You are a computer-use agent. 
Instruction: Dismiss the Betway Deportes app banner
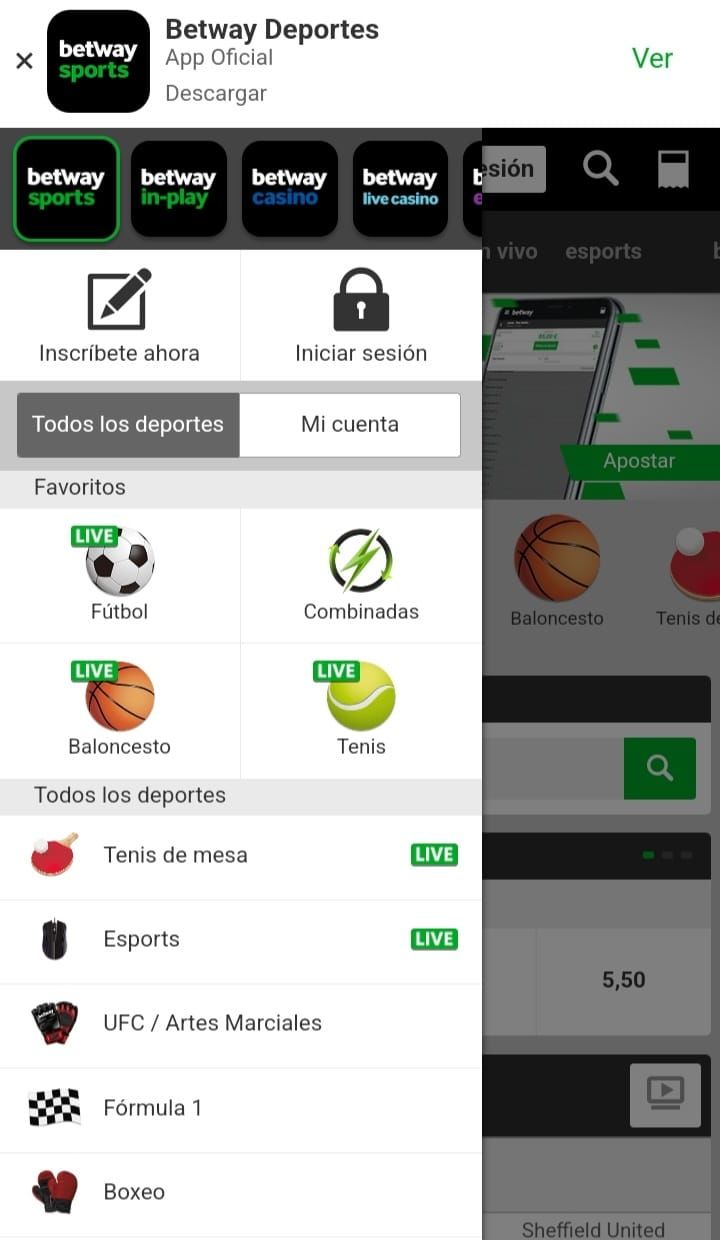[24, 61]
